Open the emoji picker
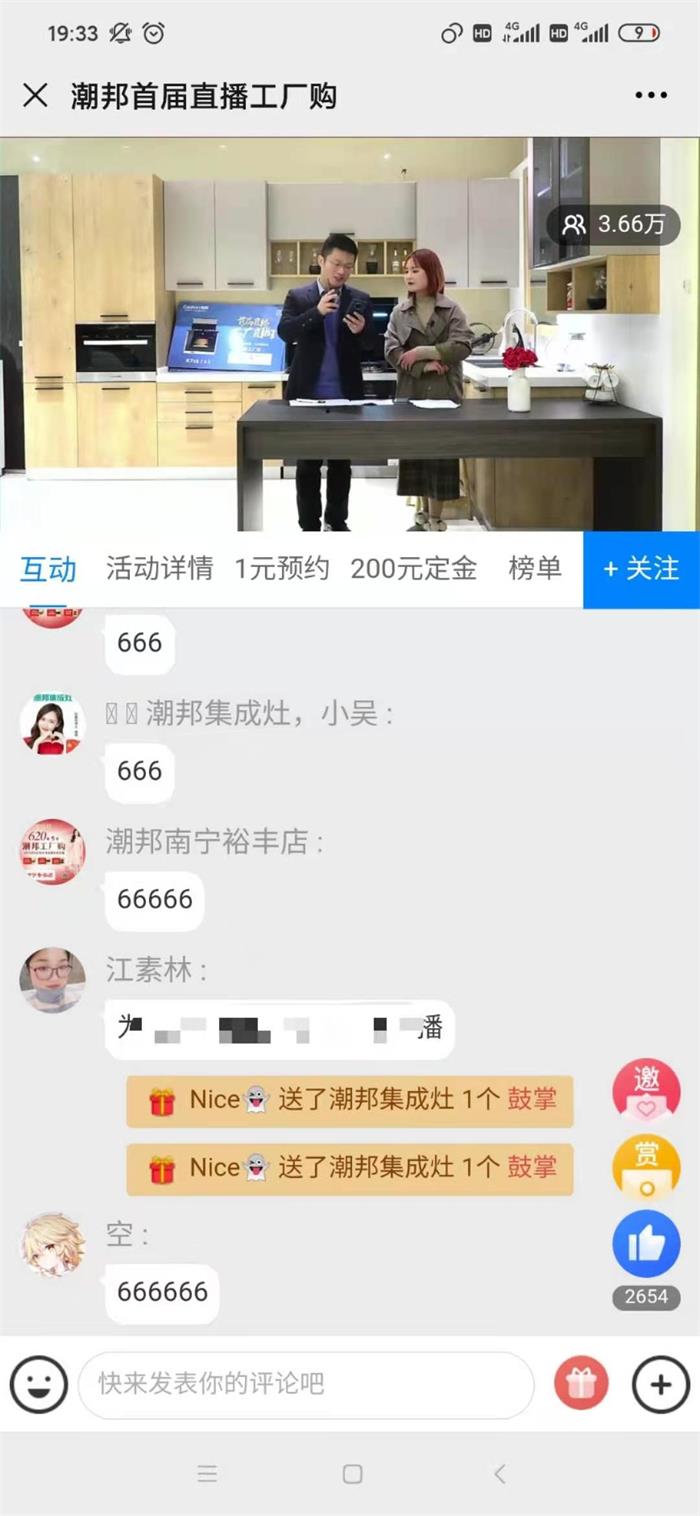This screenshot has width=700, height=1516. tap(39, 1385)
